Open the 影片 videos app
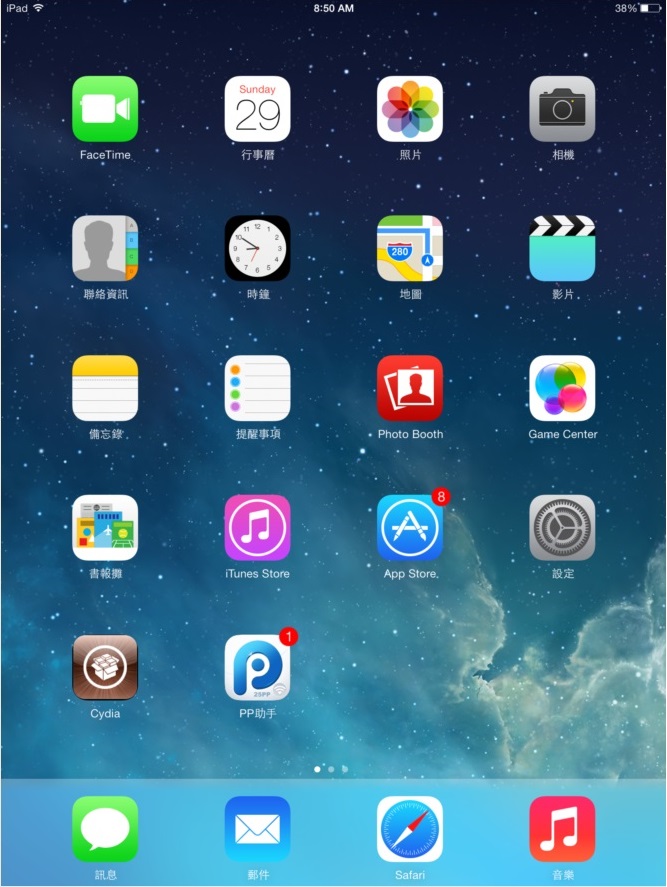This screenshot has width=667, height=887. (562, 248)
